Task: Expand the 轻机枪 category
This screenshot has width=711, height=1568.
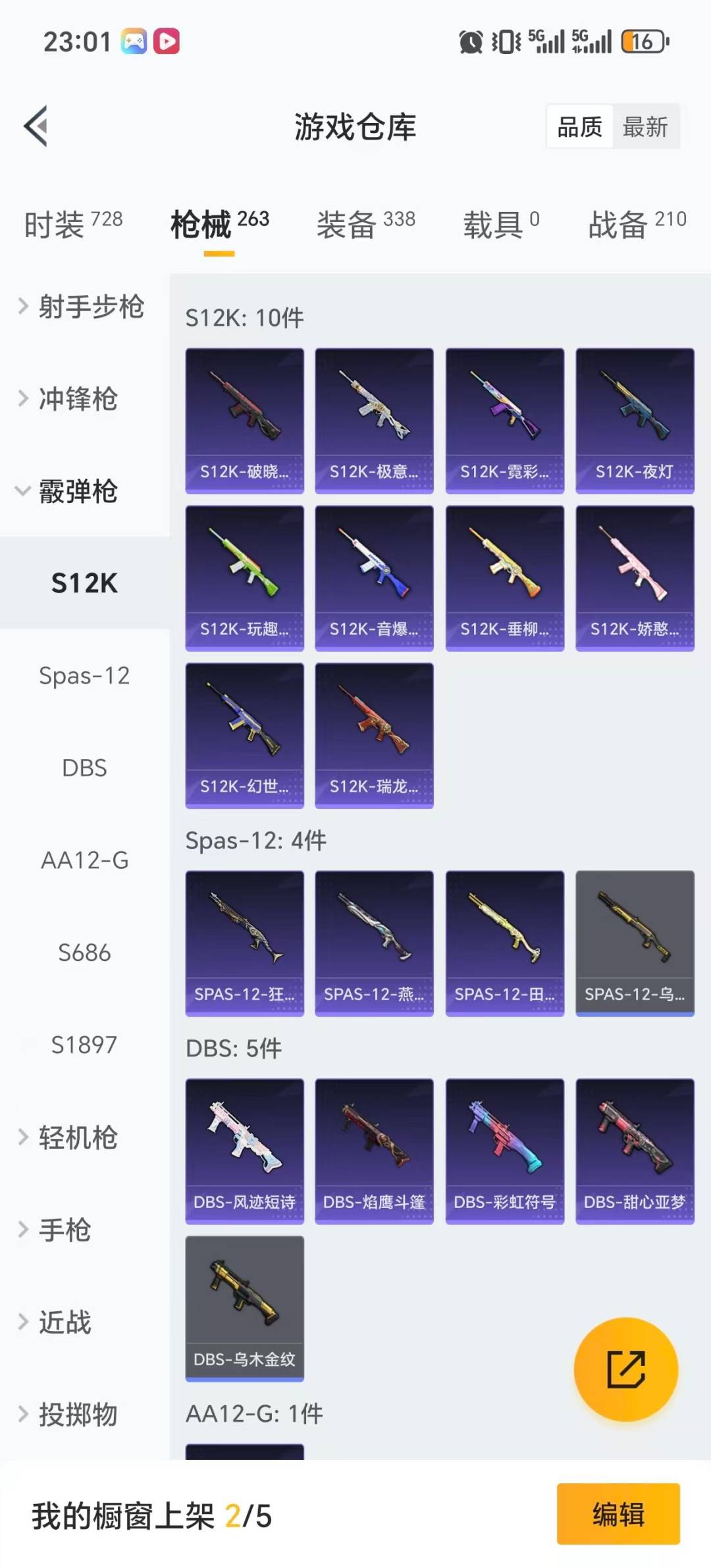Action: [78, 1137]
